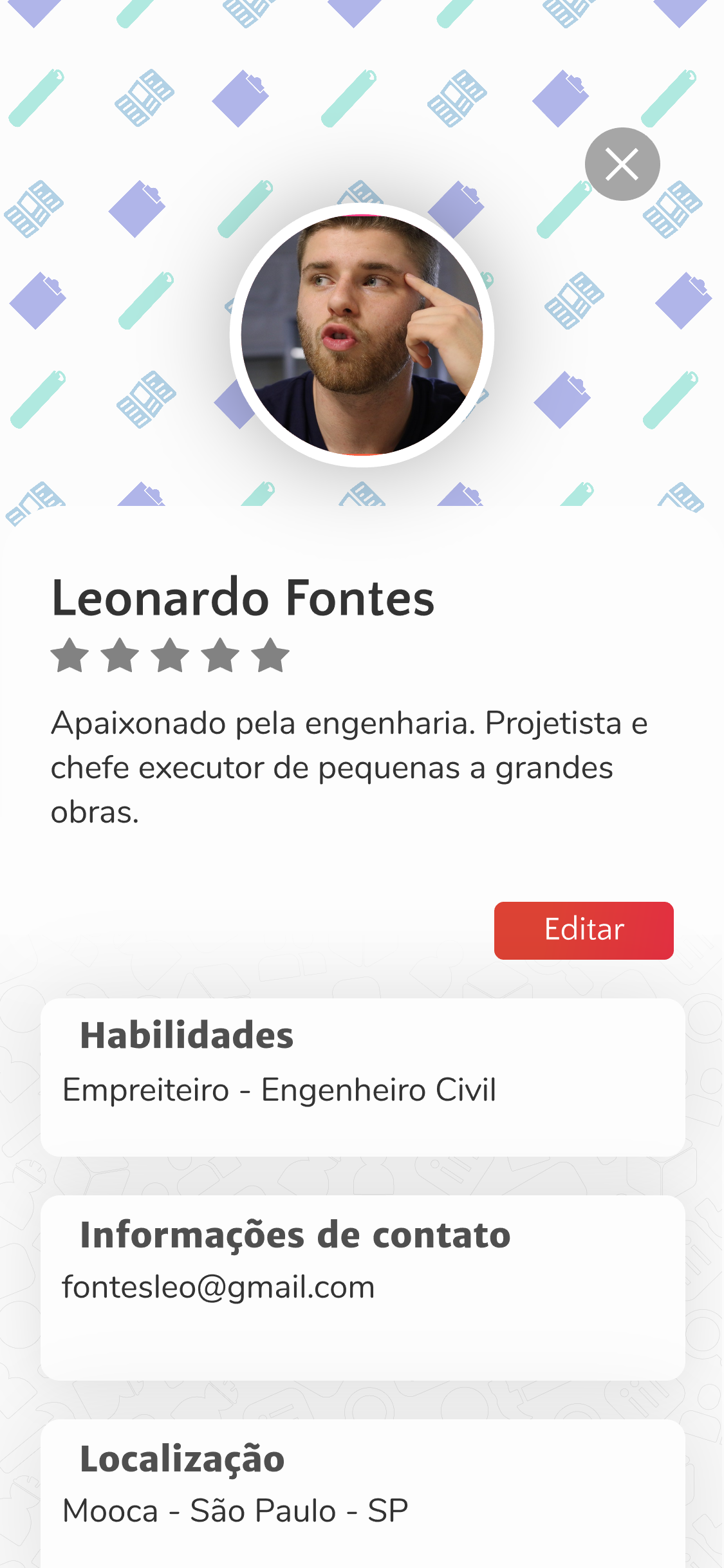The height and width of the screenshot is (1568, 724).
Task: Tap the Editar button
Action: coord(583,930)
